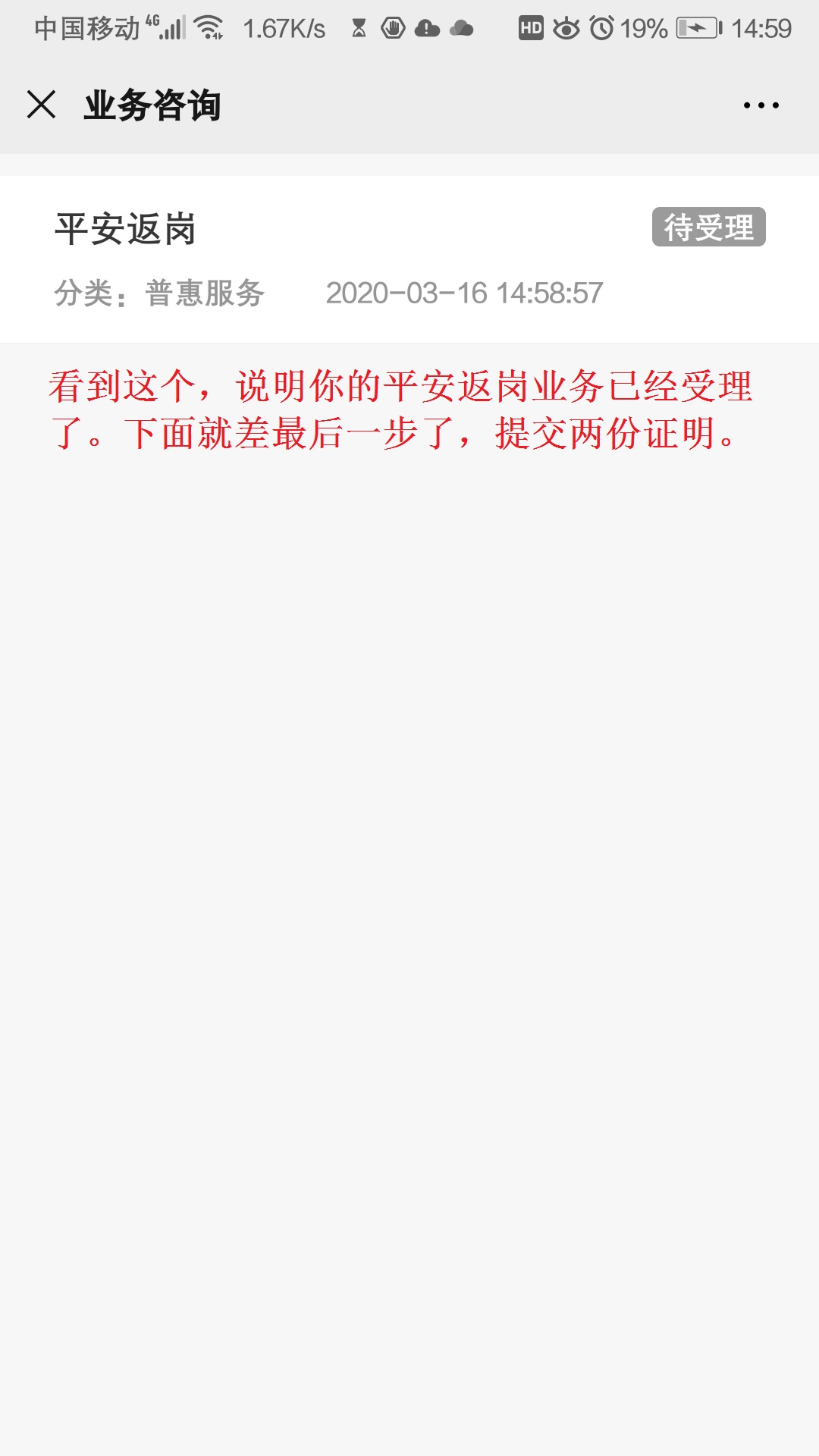The image size is (819, 1456).
Task: Open the three-dot overflow menu
Action: [761, 105]
